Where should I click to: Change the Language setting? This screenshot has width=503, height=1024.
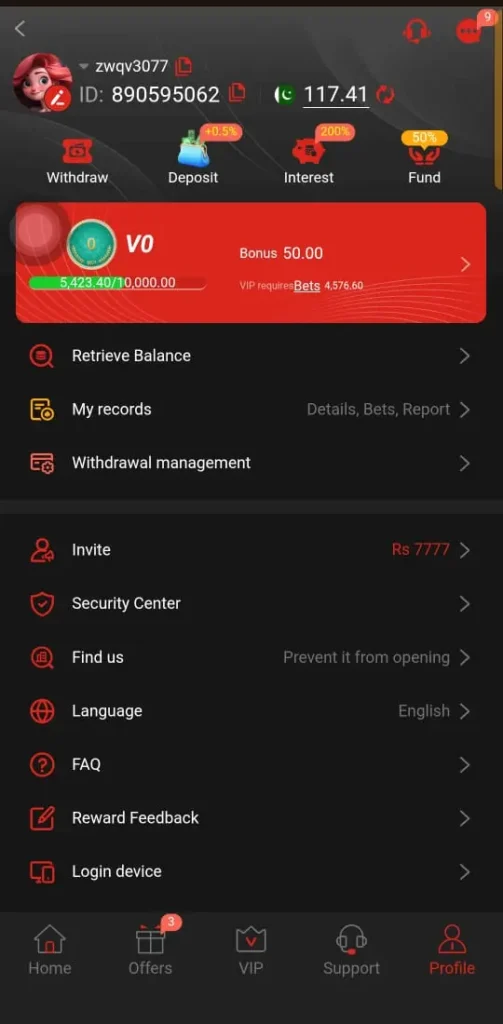click(x=251, y=711)
